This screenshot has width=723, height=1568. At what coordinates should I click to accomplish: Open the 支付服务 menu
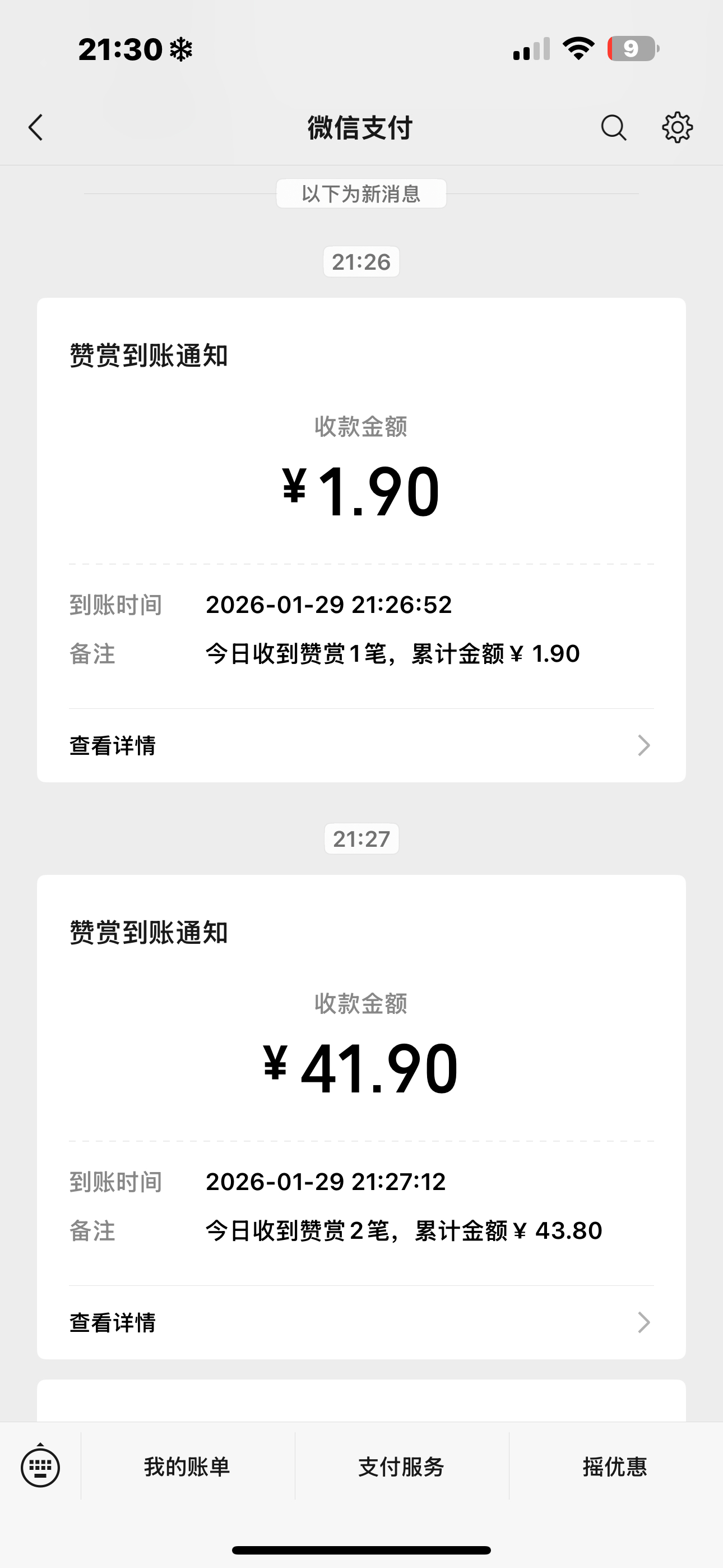pos(401,1467)
